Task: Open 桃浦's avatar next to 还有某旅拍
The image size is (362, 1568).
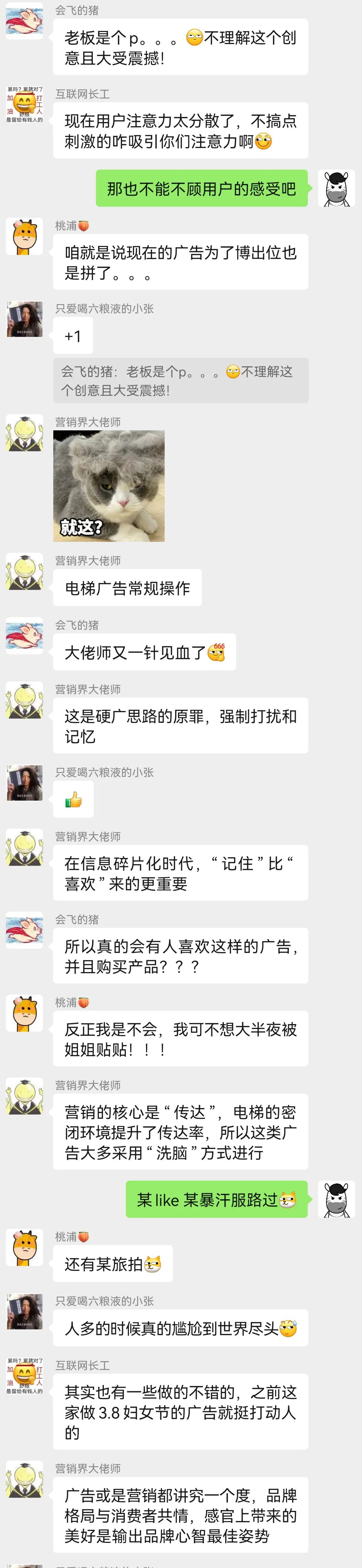Action: [x=24, y=1247]
